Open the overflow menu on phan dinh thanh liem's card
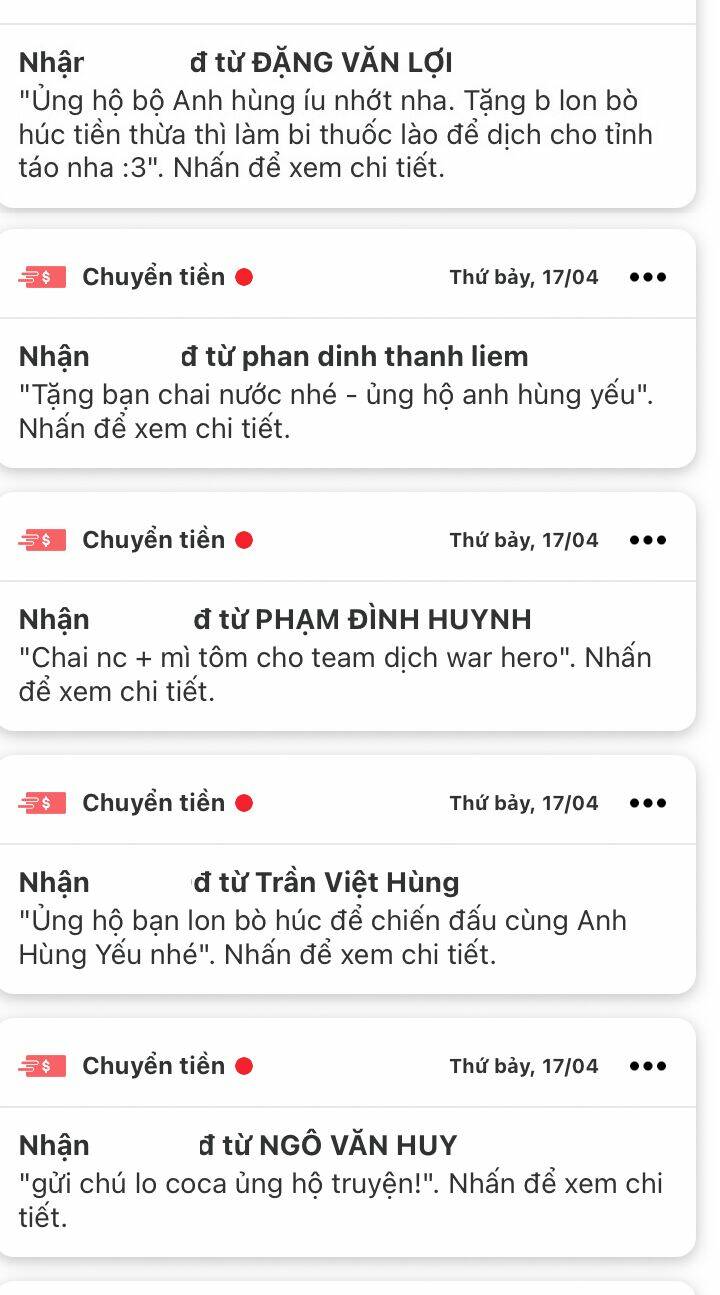The image size is (720, 1295). click(648, 277)
